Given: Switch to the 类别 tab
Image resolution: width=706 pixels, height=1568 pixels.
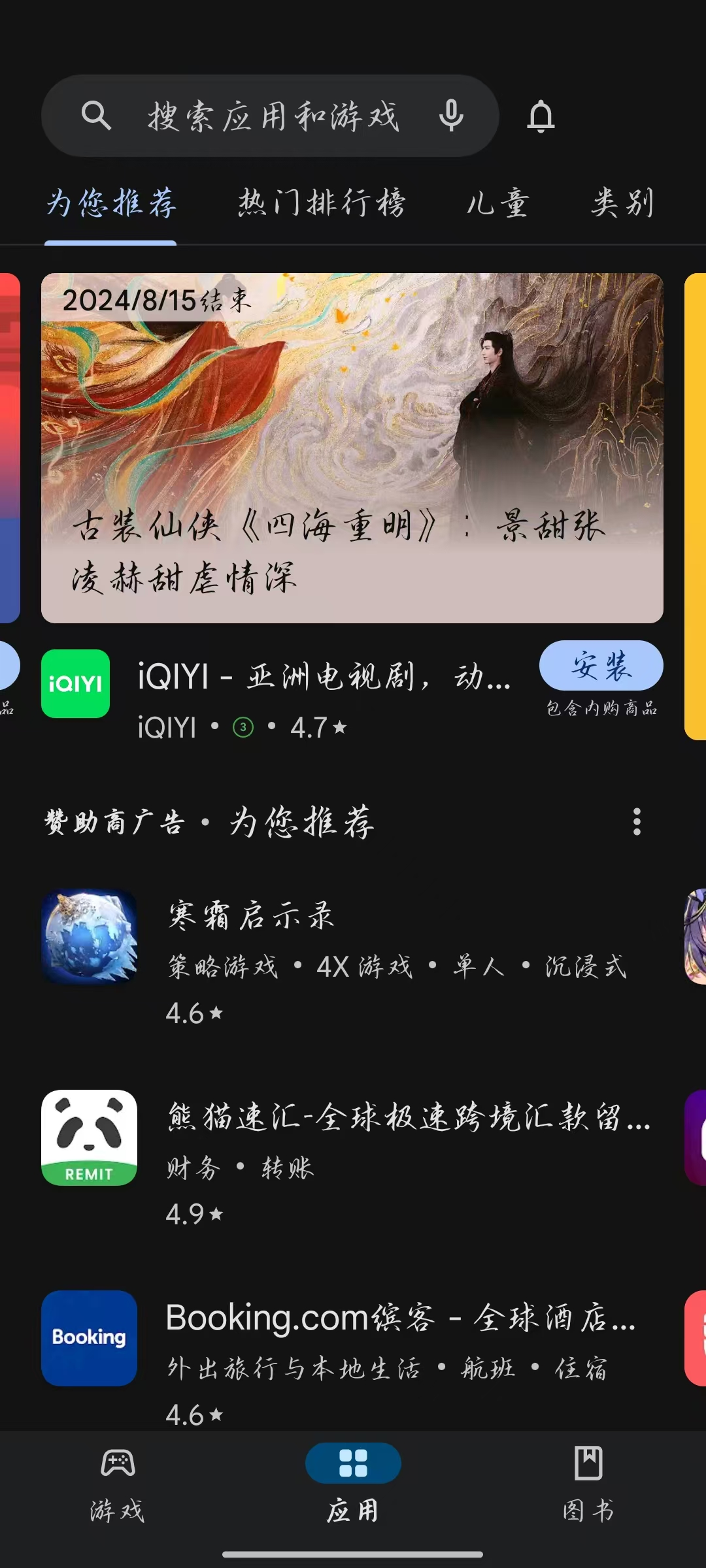Looking at the screenshot, I should [x=622, y=203].
